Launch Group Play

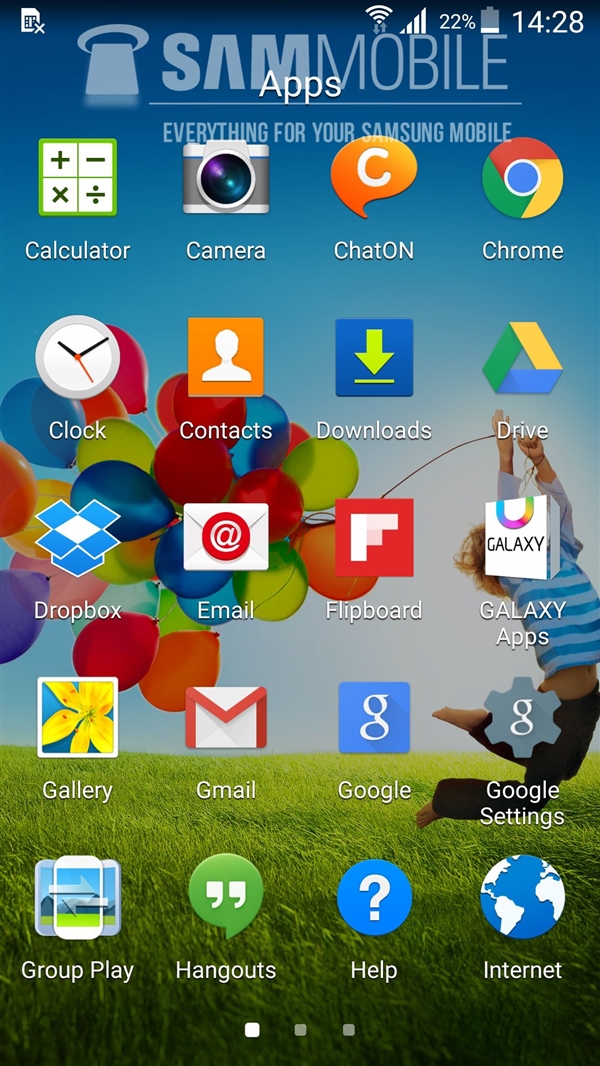click(77, 898)
